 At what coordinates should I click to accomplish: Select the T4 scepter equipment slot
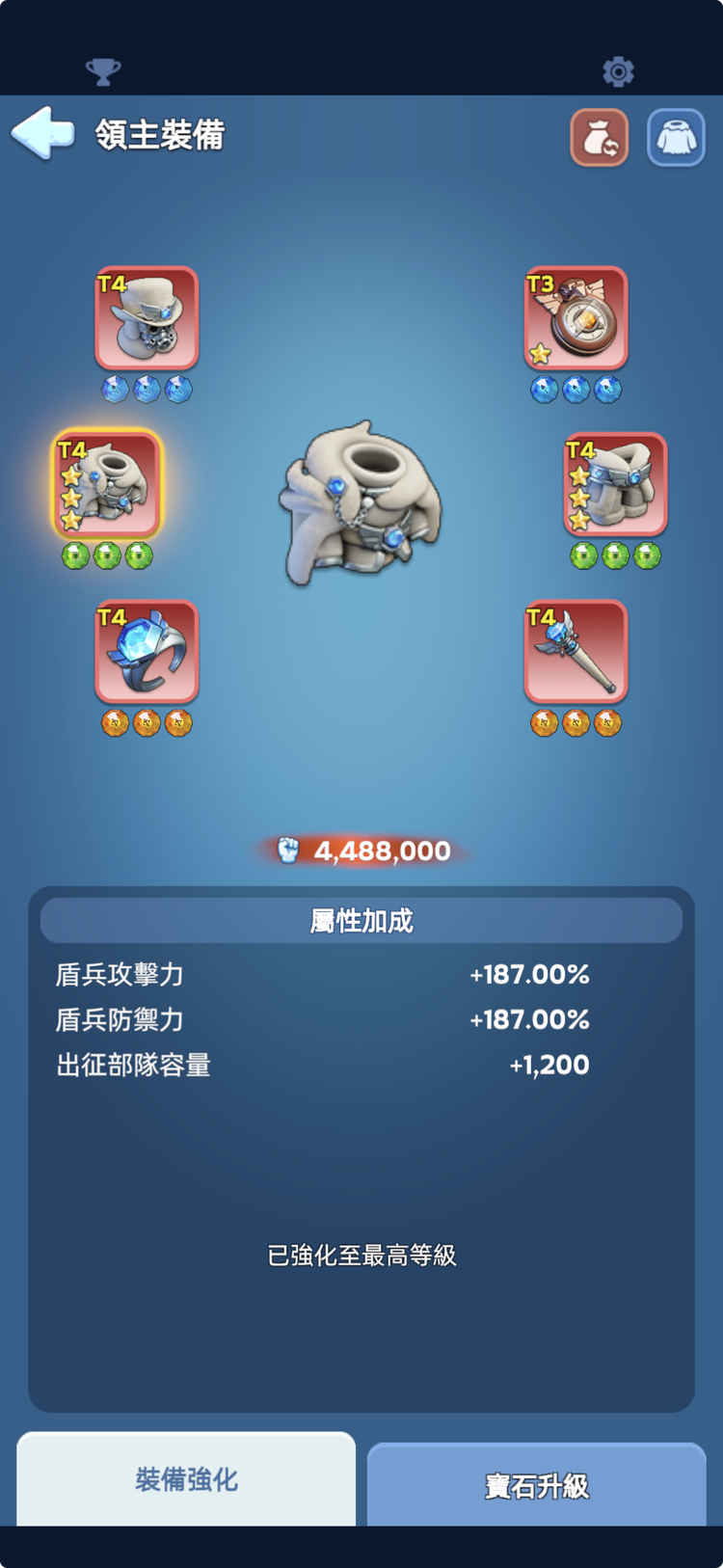(x=576, y=651)
